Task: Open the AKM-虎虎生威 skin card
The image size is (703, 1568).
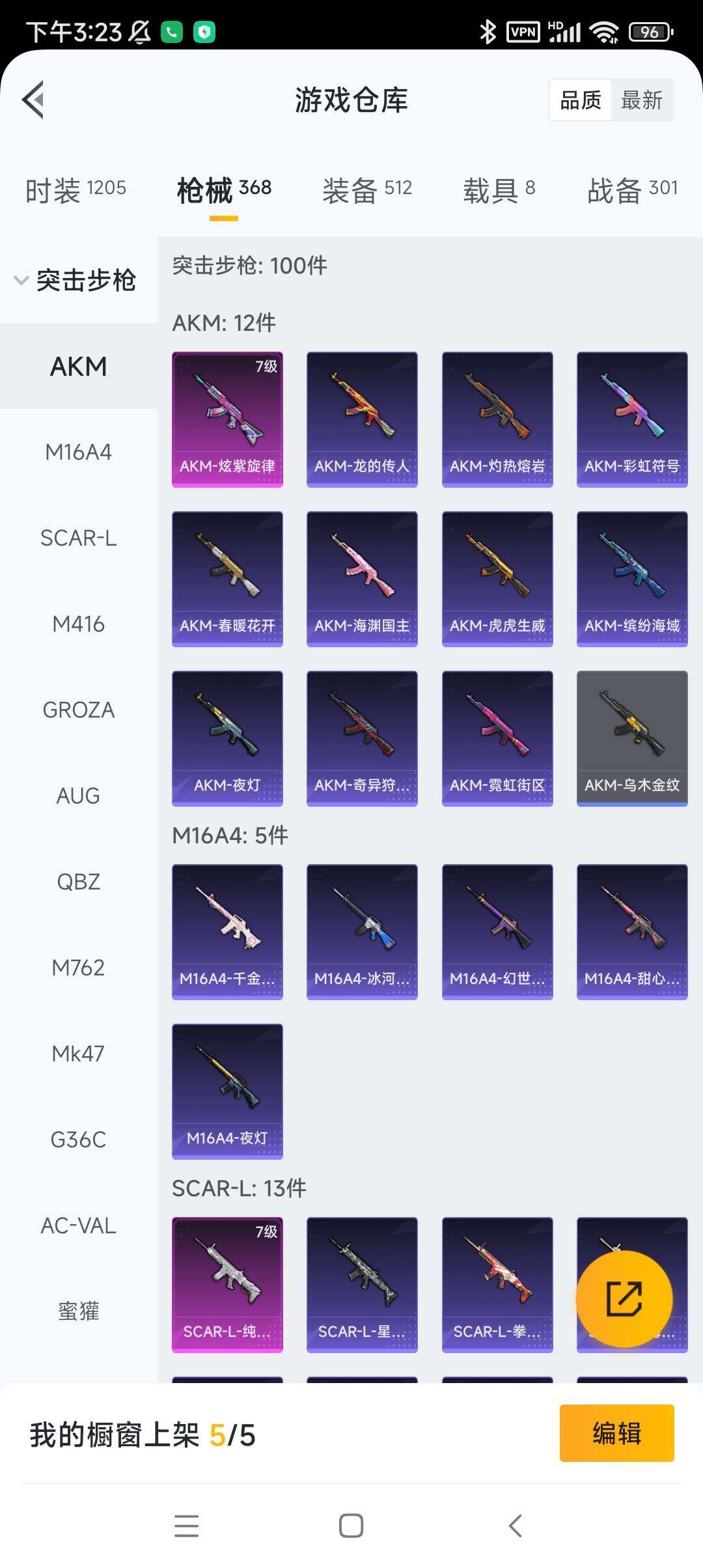Action: click(x=497, y=579)
